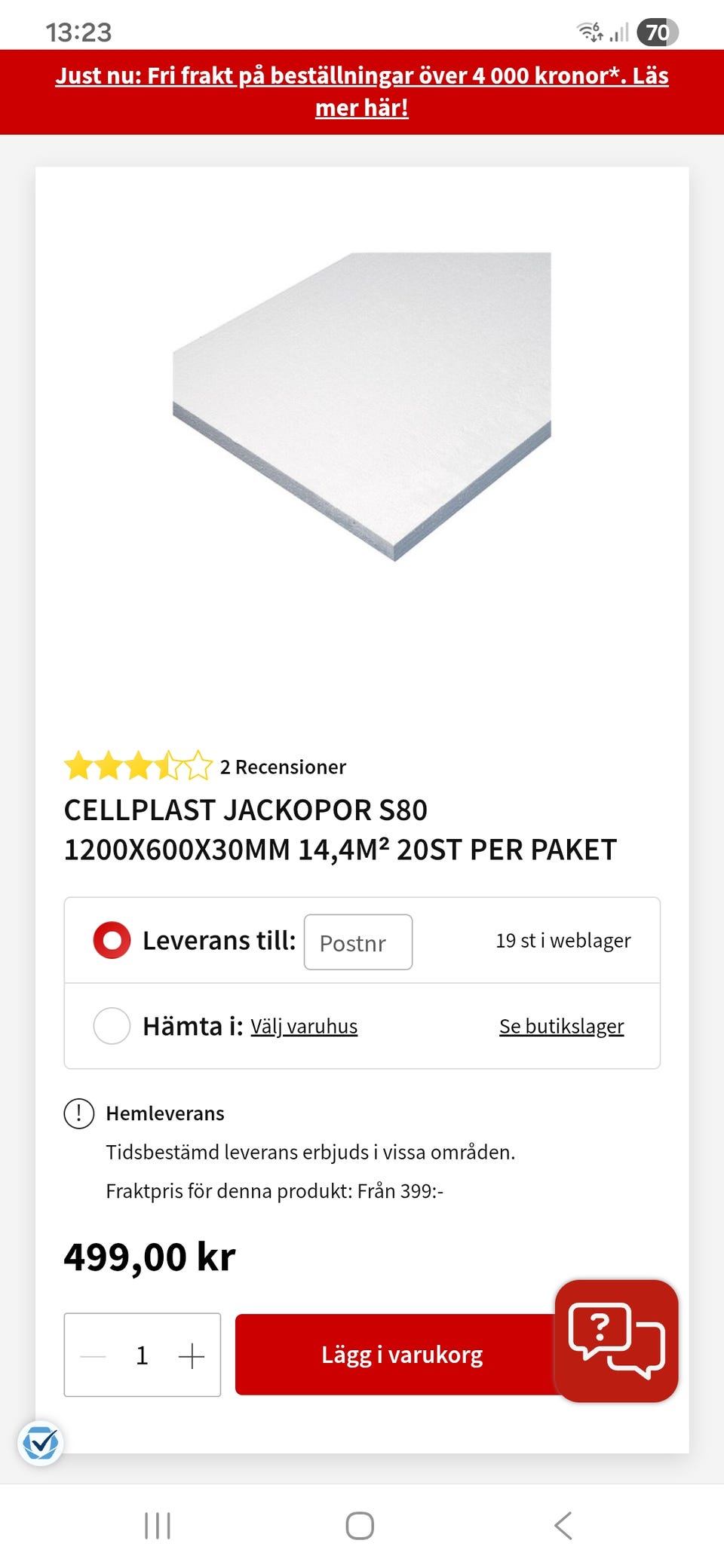Open the 2 Recensioner reviews link
The image size is (724, 1568).
(283, 767)
